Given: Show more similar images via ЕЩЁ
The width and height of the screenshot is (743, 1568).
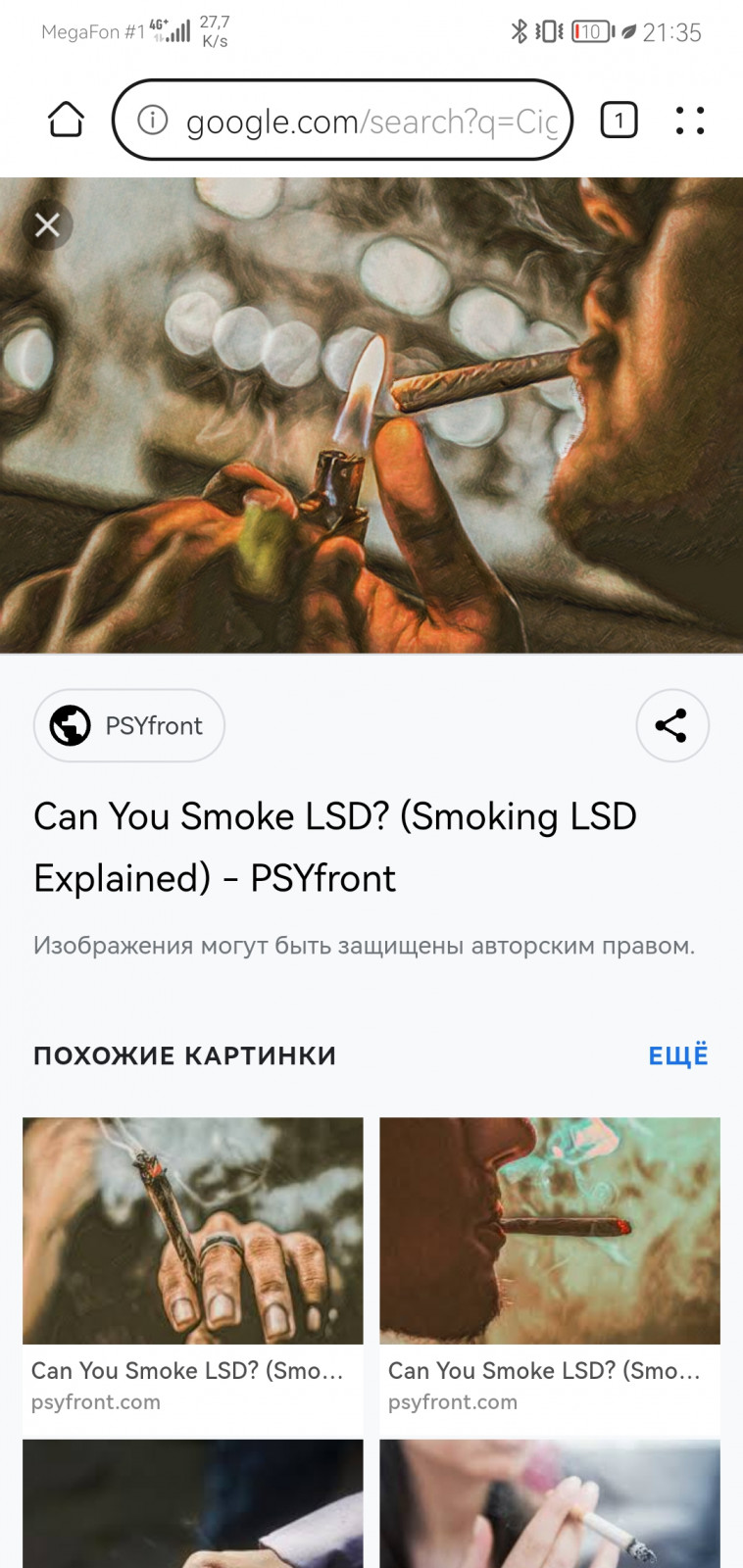Looking at the screenshot, I should point(677,1055).
